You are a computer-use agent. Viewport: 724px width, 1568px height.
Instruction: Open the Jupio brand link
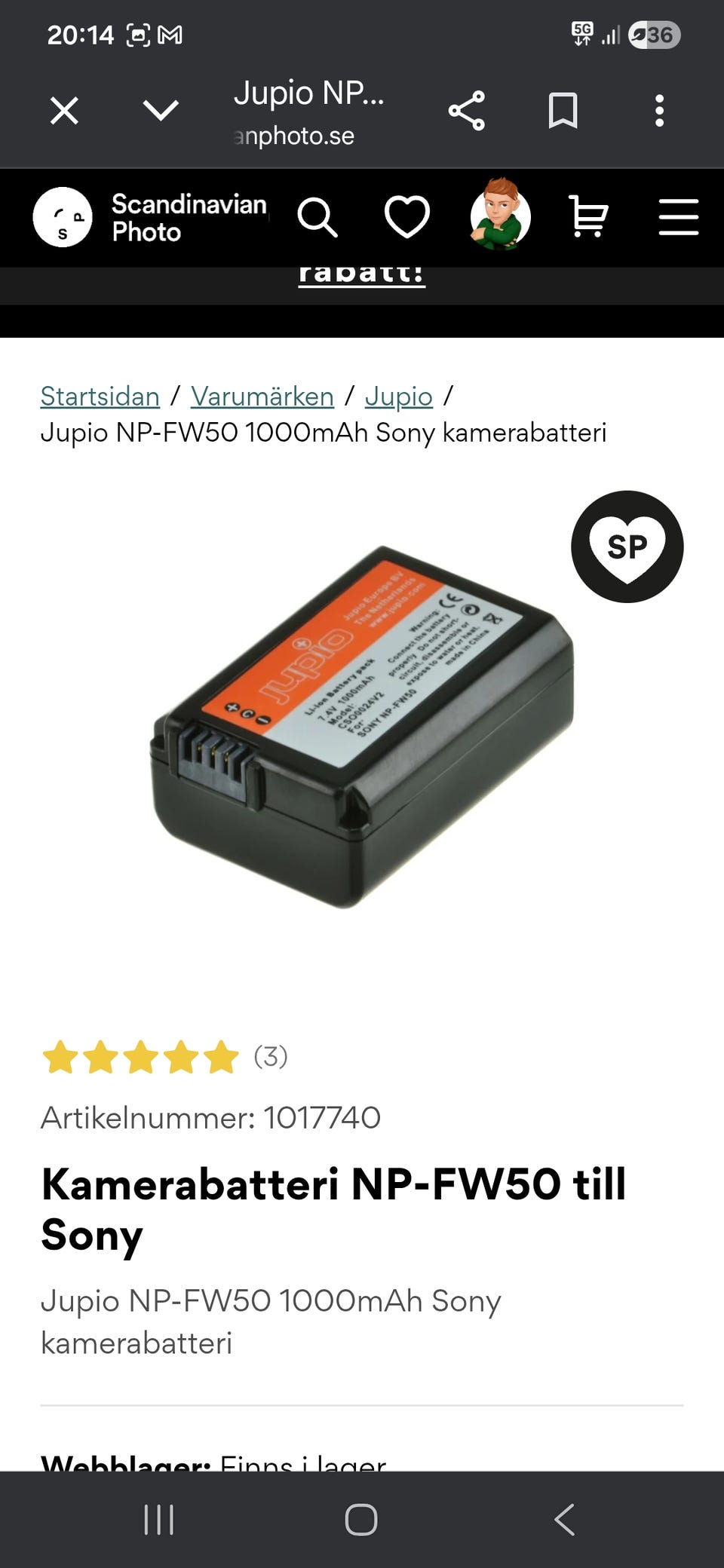(x=398, y=396)
